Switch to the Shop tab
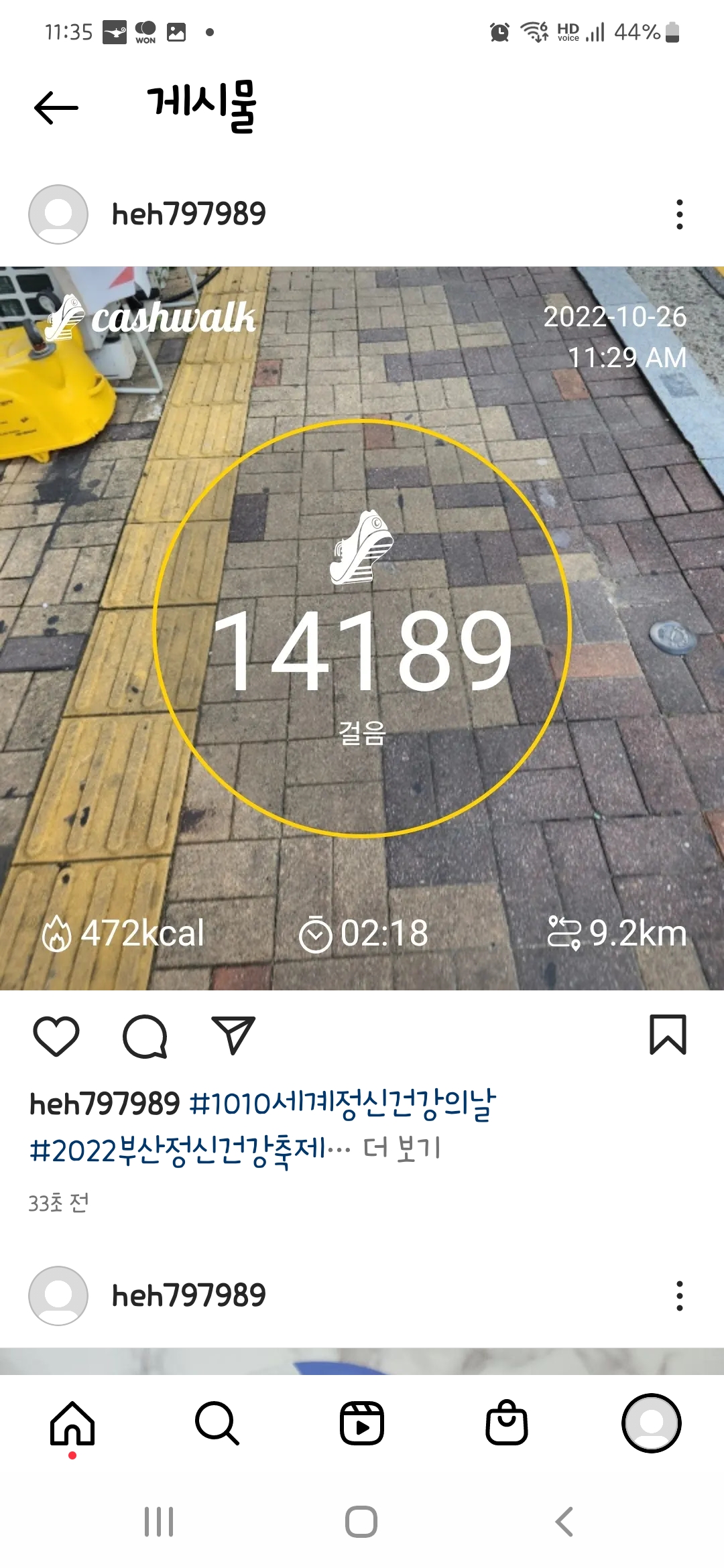The width and height of the screenshot is (724, 1568). tap(507, 1423)
